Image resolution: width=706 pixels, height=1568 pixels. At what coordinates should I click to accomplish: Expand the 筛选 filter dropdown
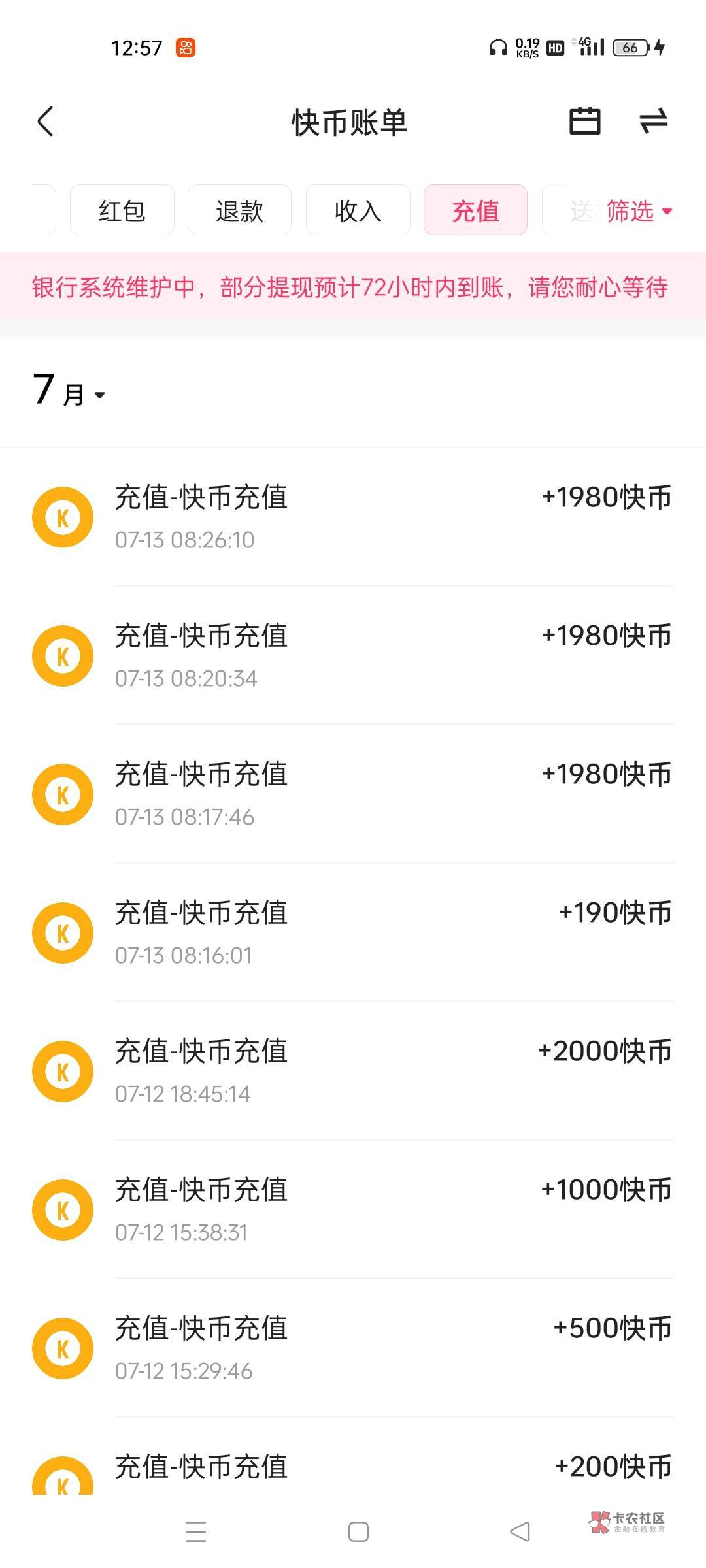point(639,210)
